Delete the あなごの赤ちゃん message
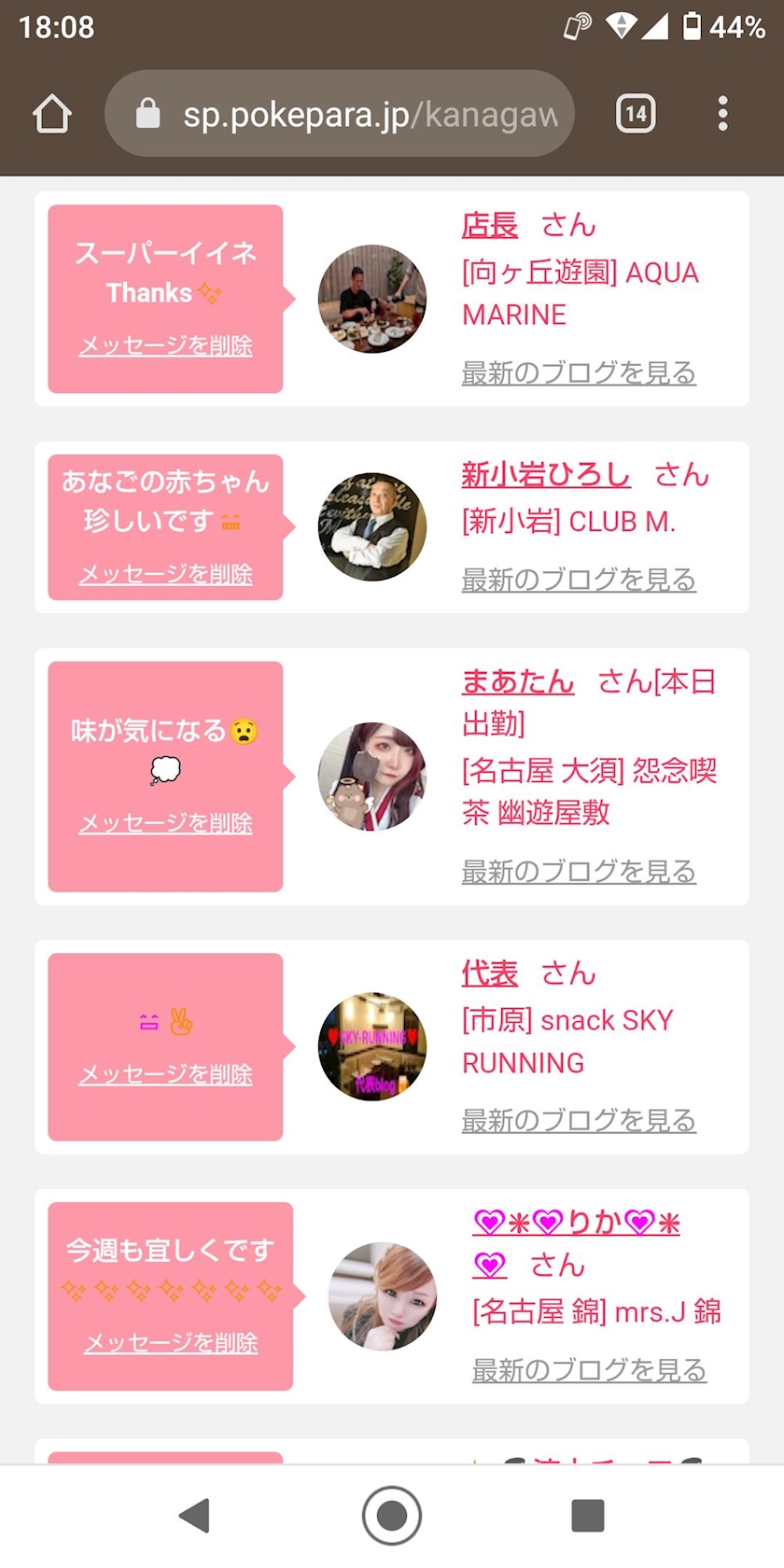 [165, 574]
